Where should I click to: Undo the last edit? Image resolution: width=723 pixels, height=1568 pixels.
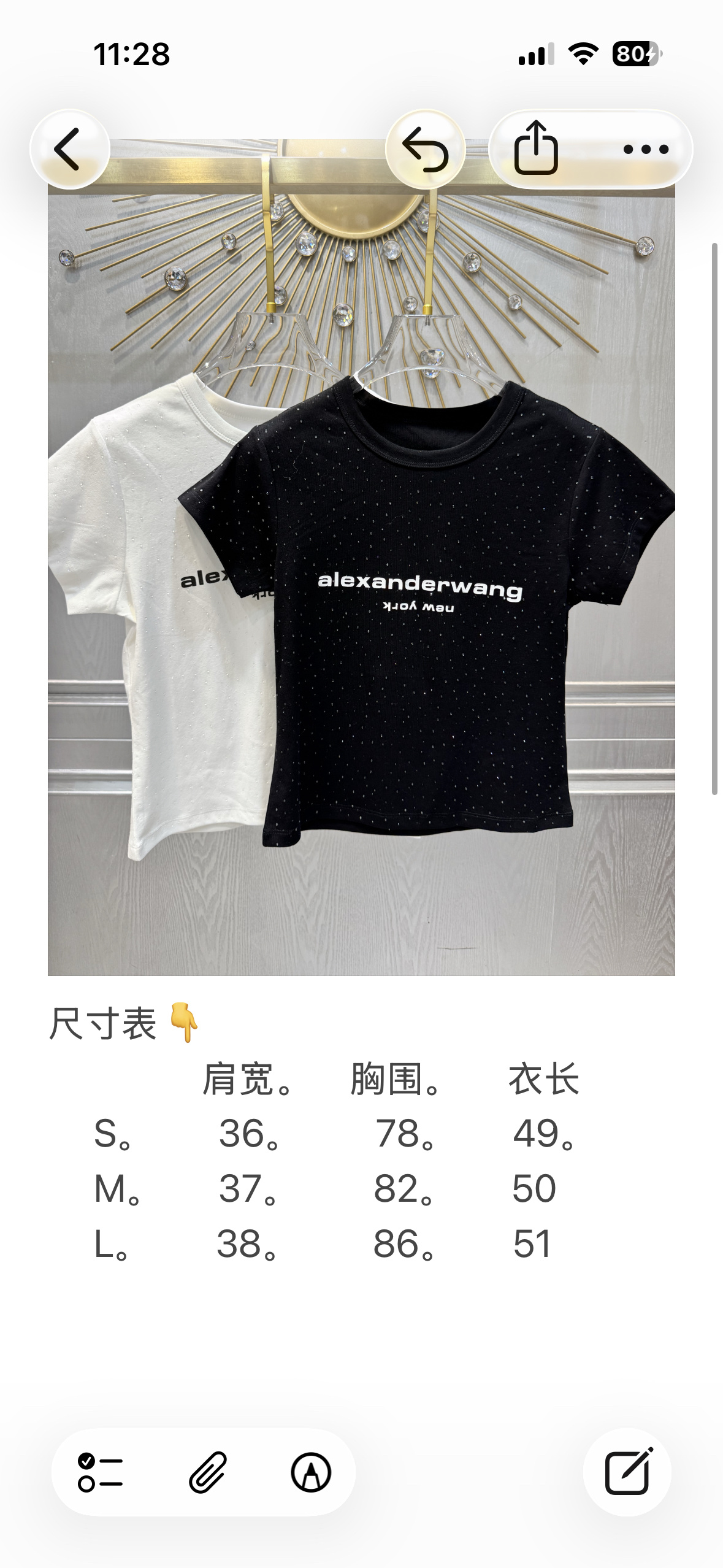pos(425,149)
